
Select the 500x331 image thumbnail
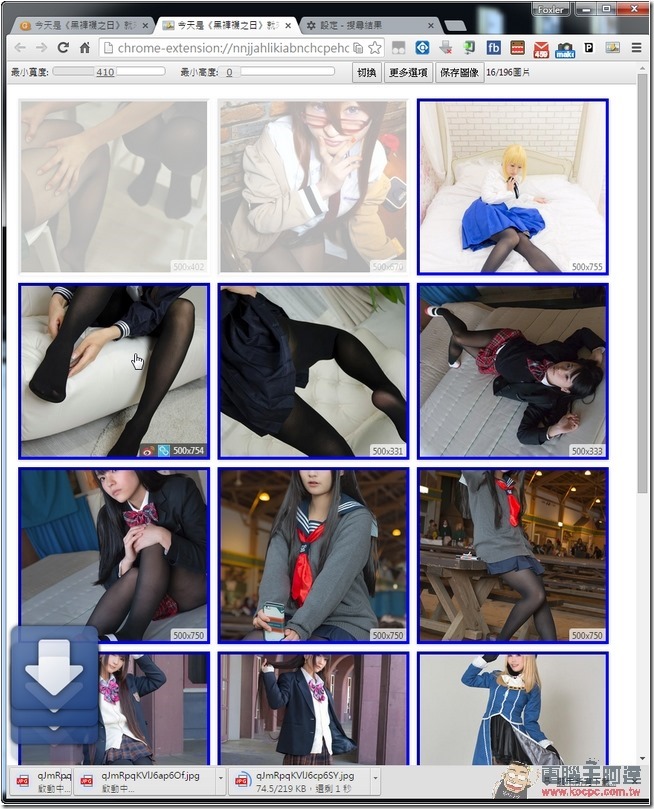coord(313,371)
